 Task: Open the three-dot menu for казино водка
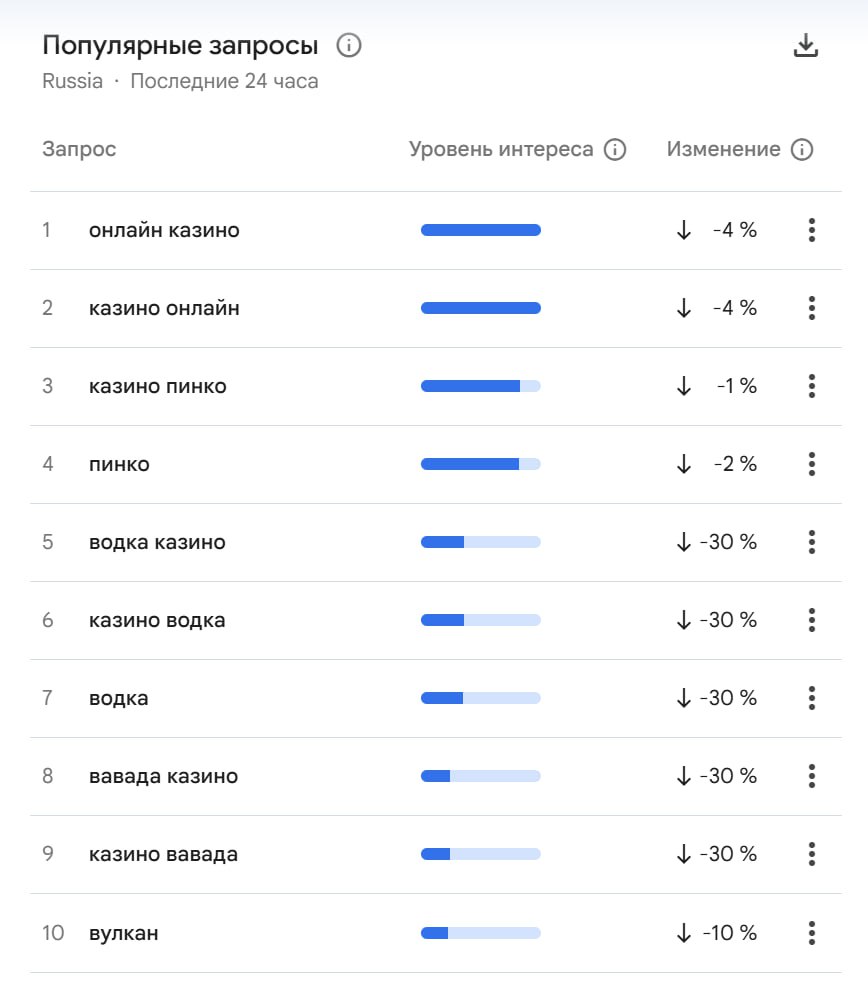point(811,620)
